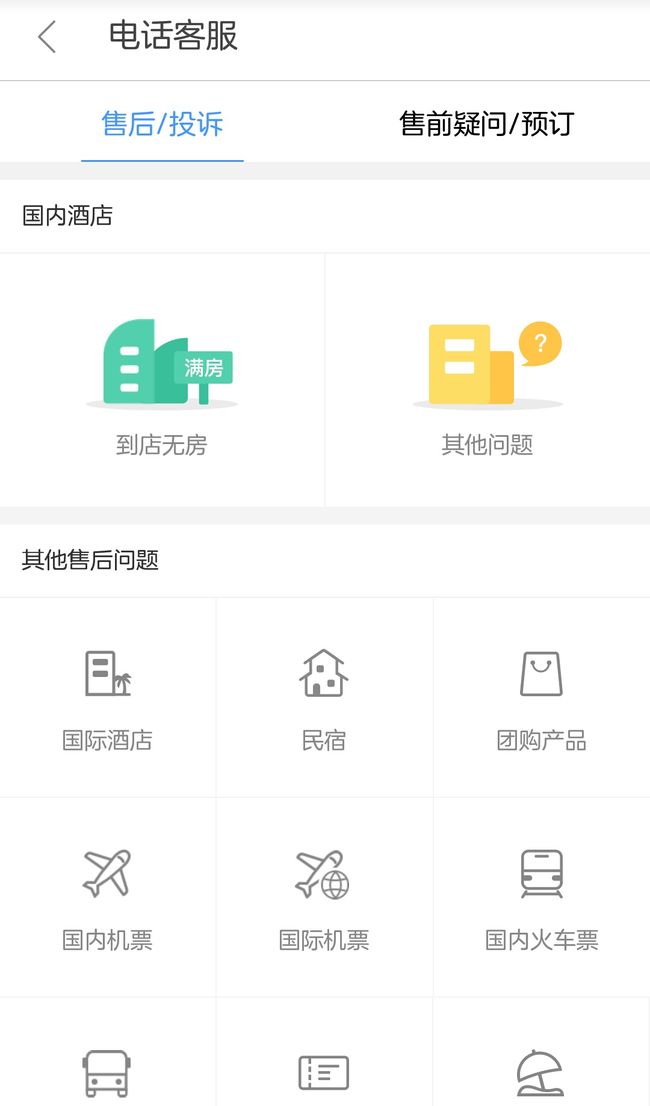Select the beach umbrella icon tile
This screenshot has width=650, height=1106.
[x=541, y=1052]
